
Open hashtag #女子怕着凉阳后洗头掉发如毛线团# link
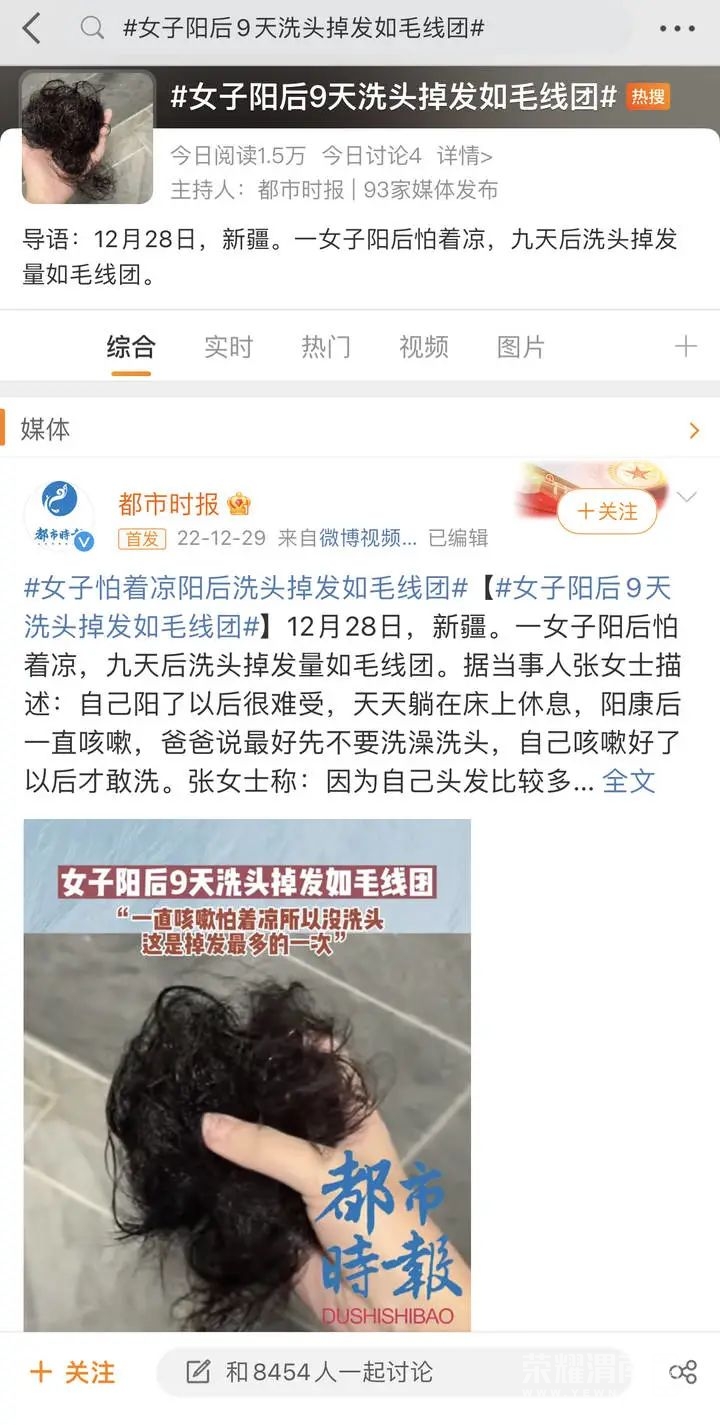tap(245, 588)
